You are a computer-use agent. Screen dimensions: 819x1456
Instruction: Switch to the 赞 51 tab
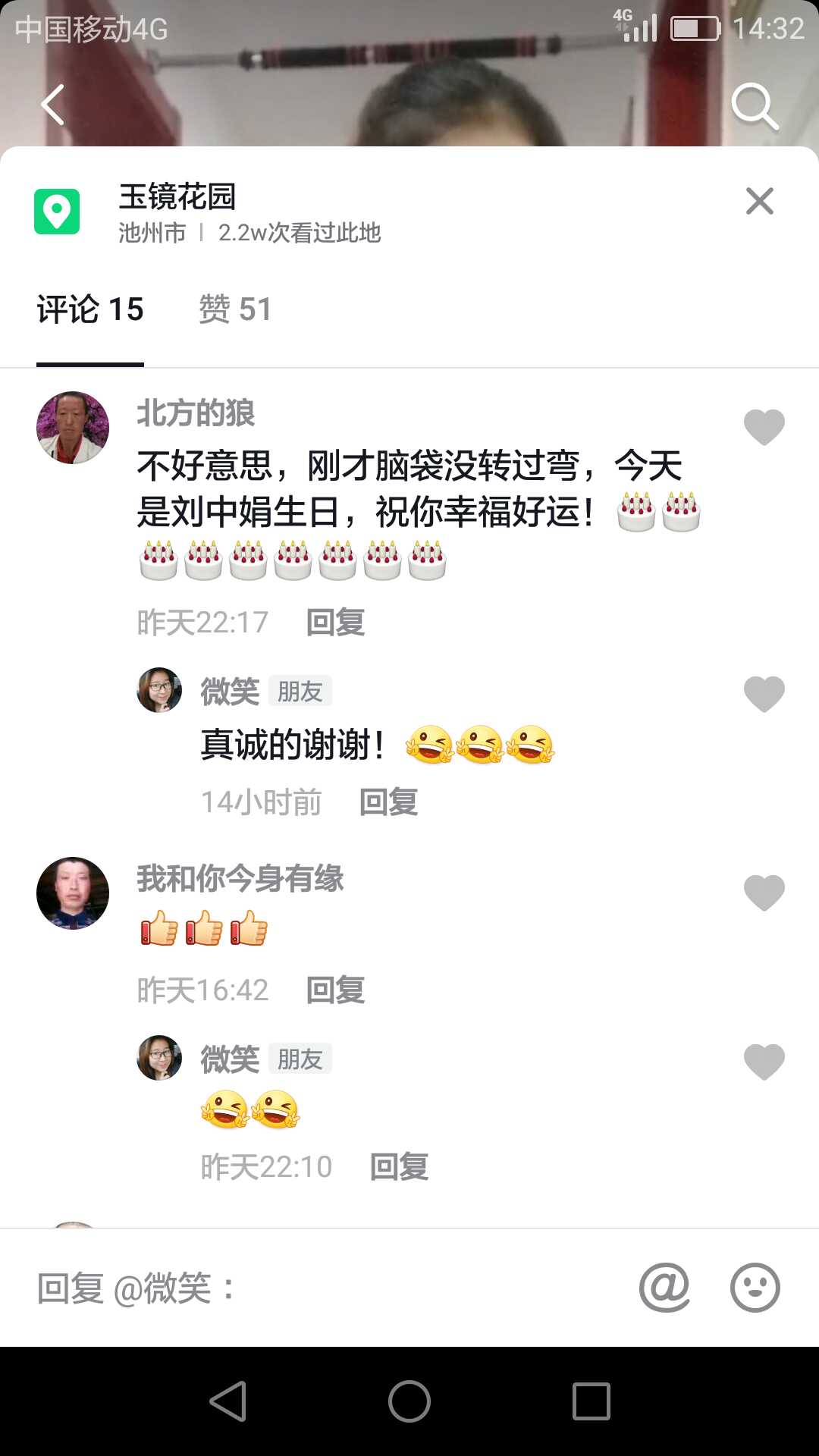pyautogui.click(x=235, y=309)
